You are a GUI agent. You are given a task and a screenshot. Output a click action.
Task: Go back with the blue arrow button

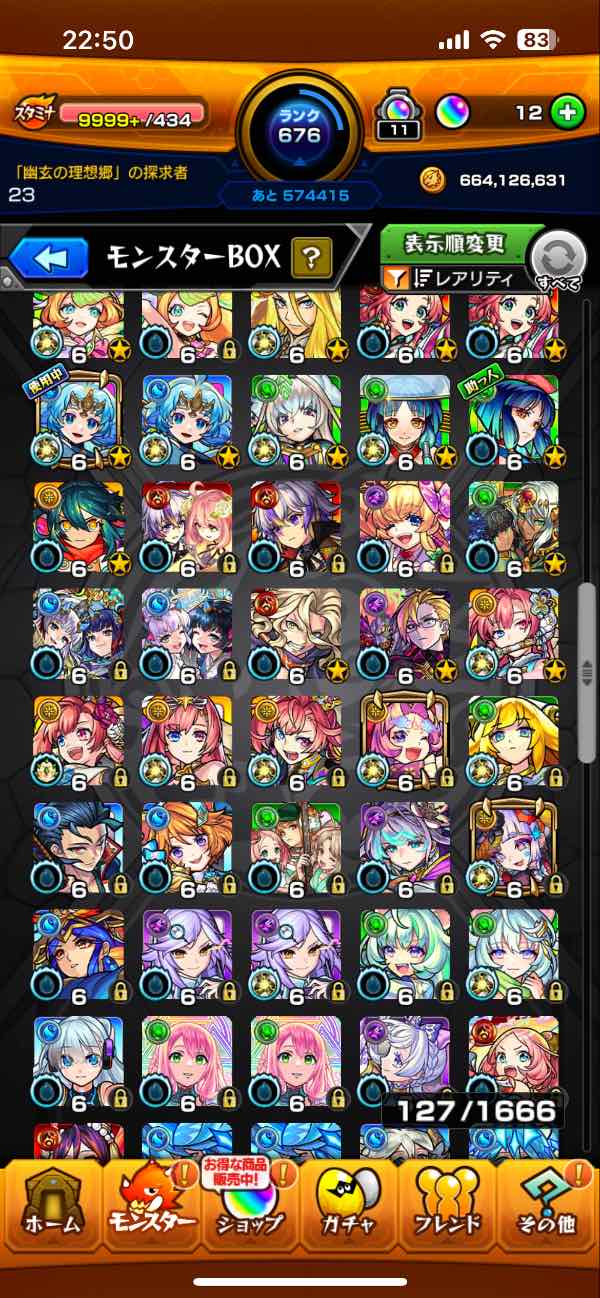[x=49, y=260]
